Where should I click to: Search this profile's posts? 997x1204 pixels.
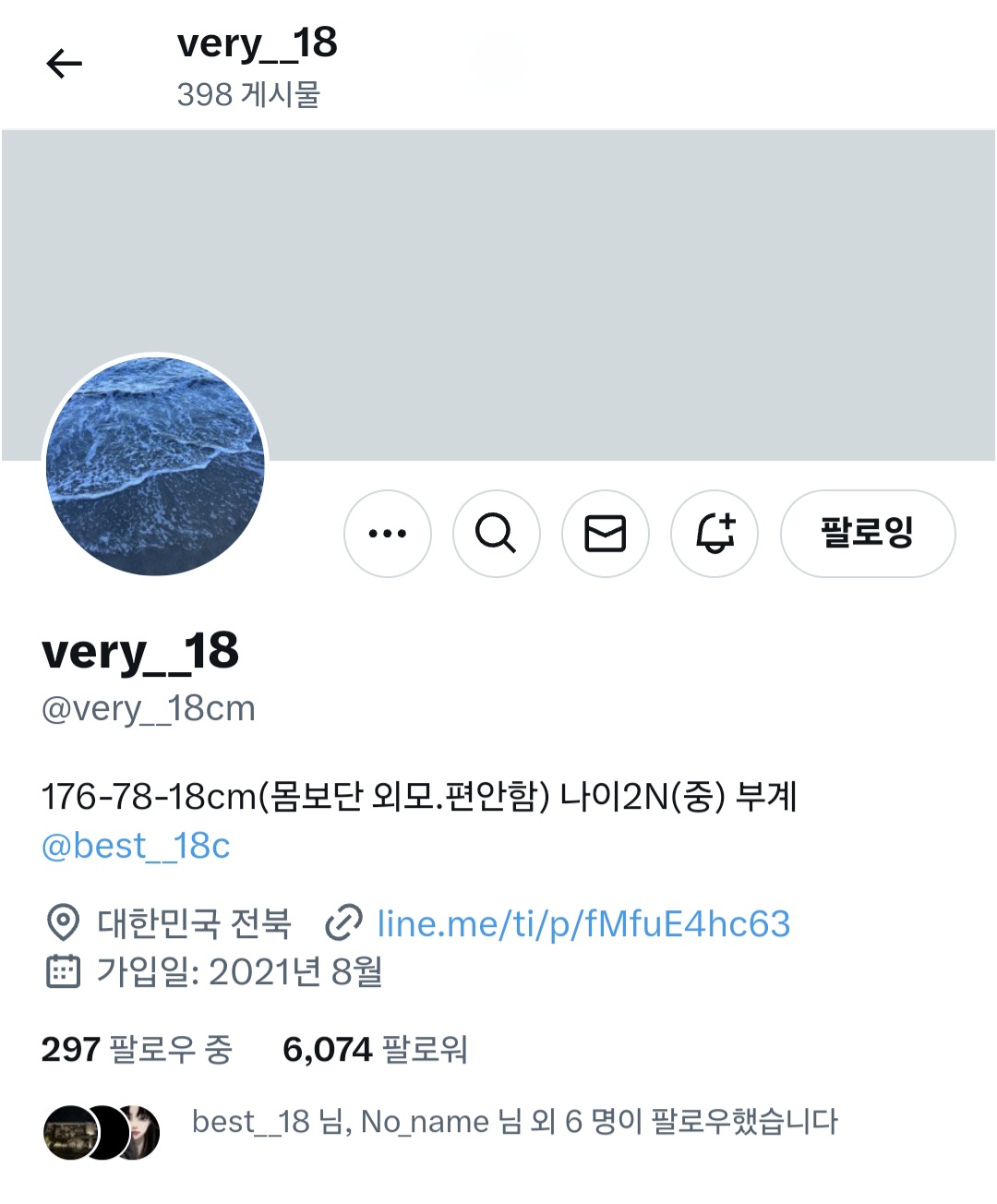[496, 534]
